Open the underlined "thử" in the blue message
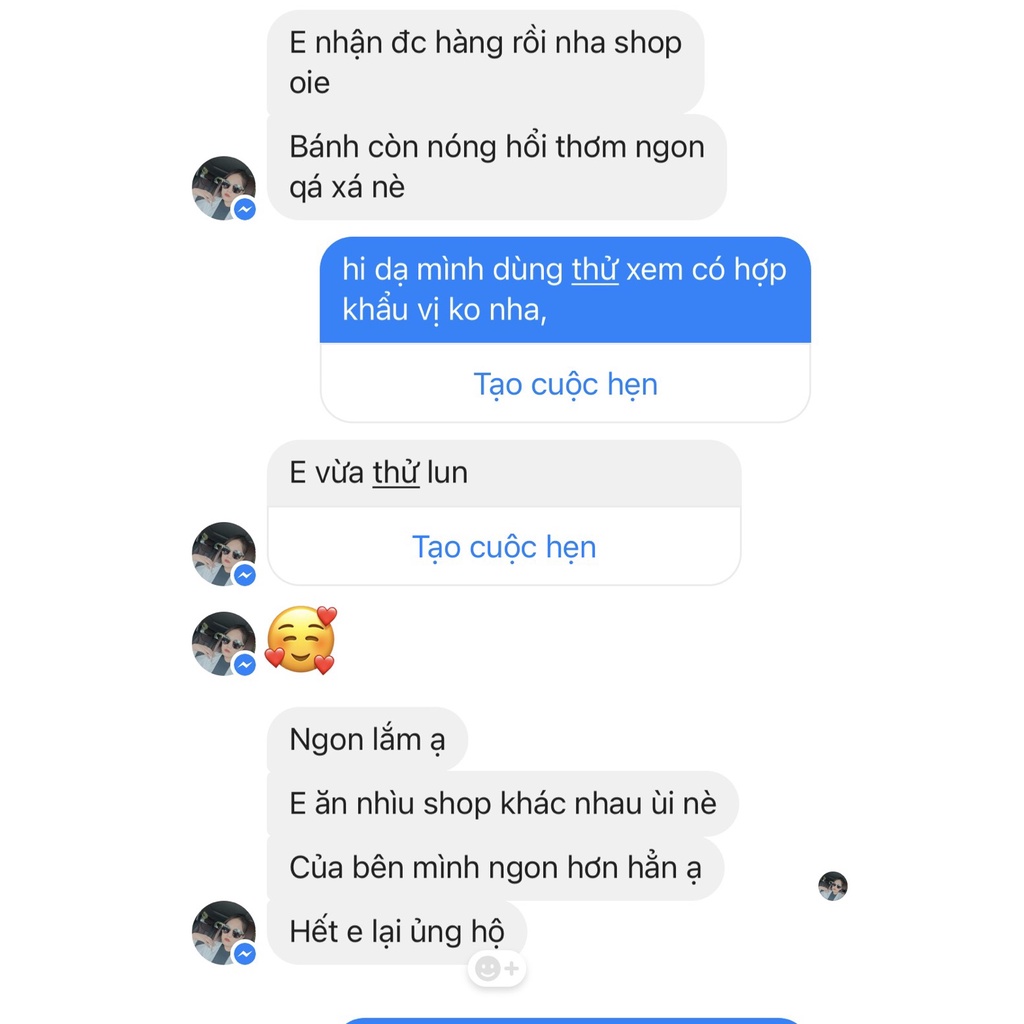 [x=595, y=270]
